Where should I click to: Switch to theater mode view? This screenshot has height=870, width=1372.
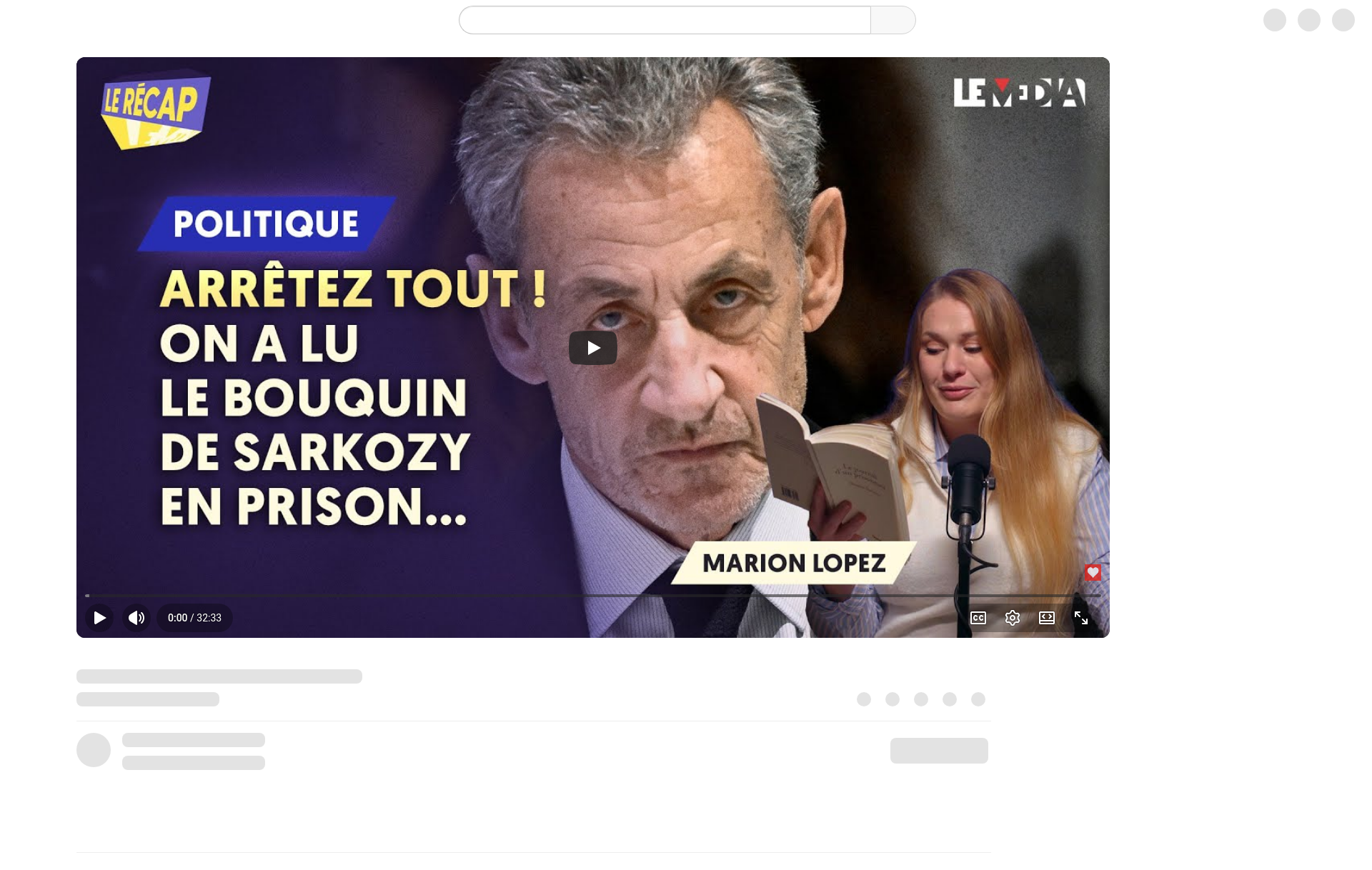tap(1047, 618)
